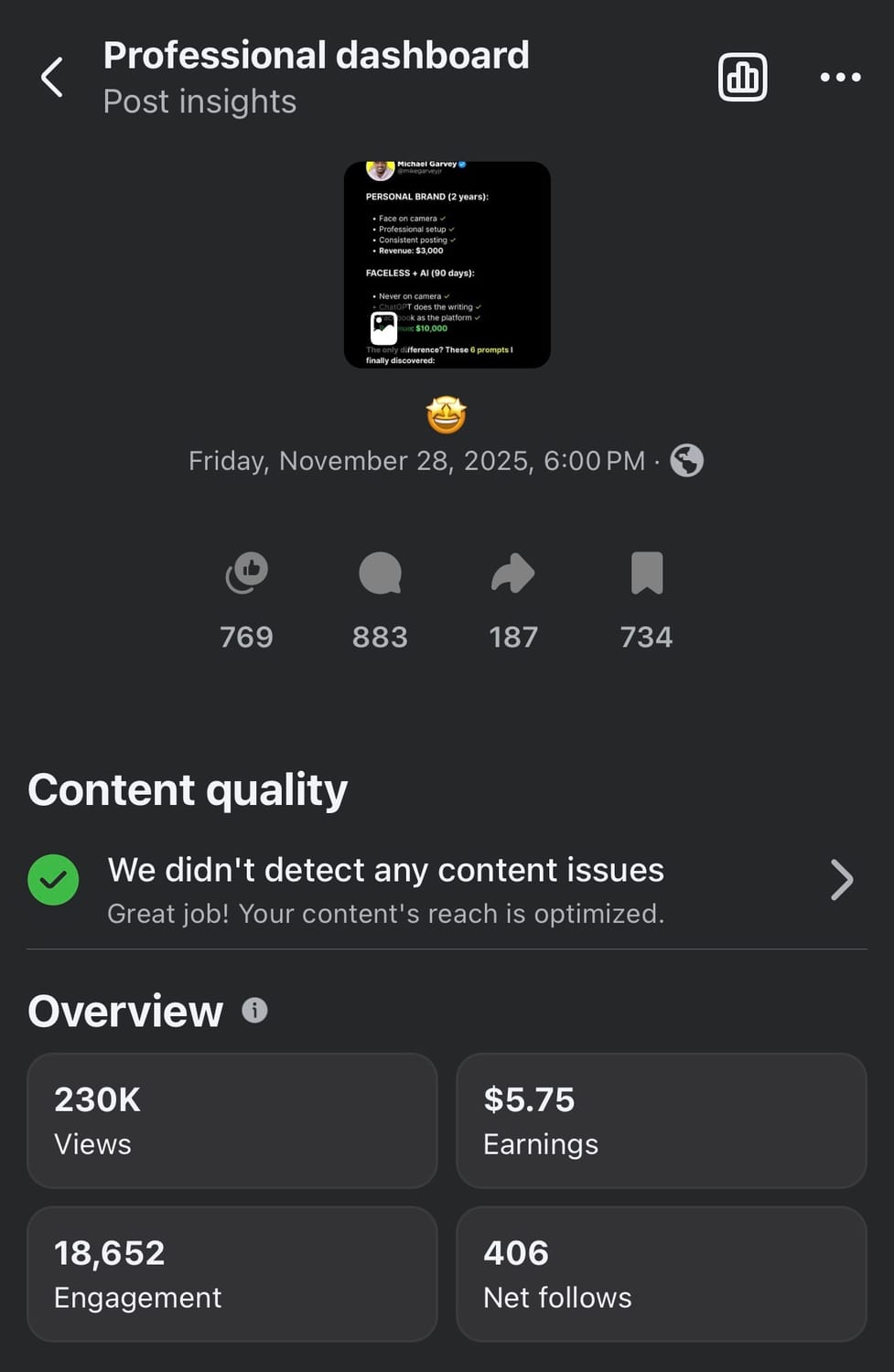Open the $5.75 Earnings card
Image resolution: width=894 pixels, height=1372 pixels.
661,1120
